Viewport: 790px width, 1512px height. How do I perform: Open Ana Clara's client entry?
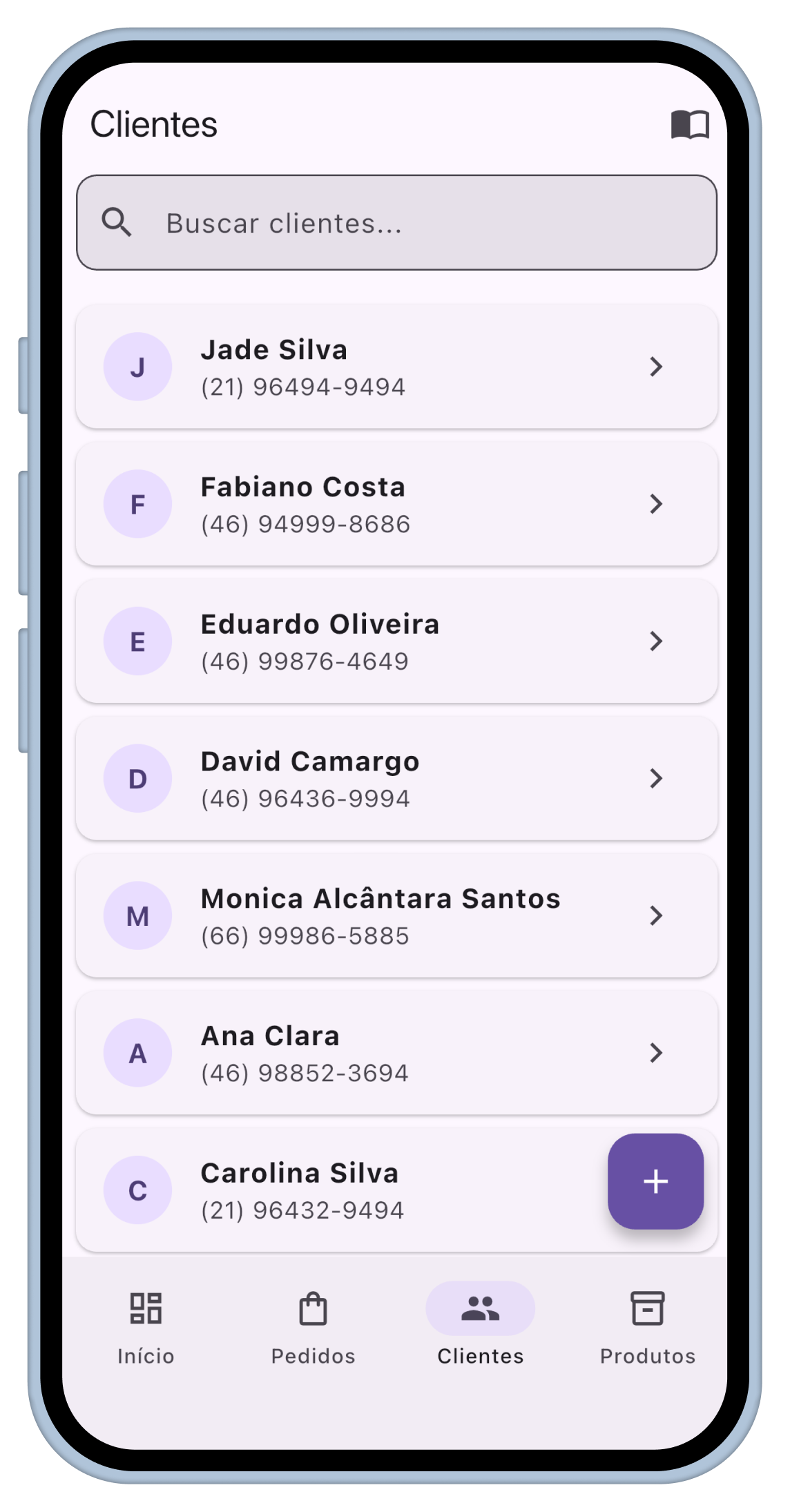tap(396, 1054)
